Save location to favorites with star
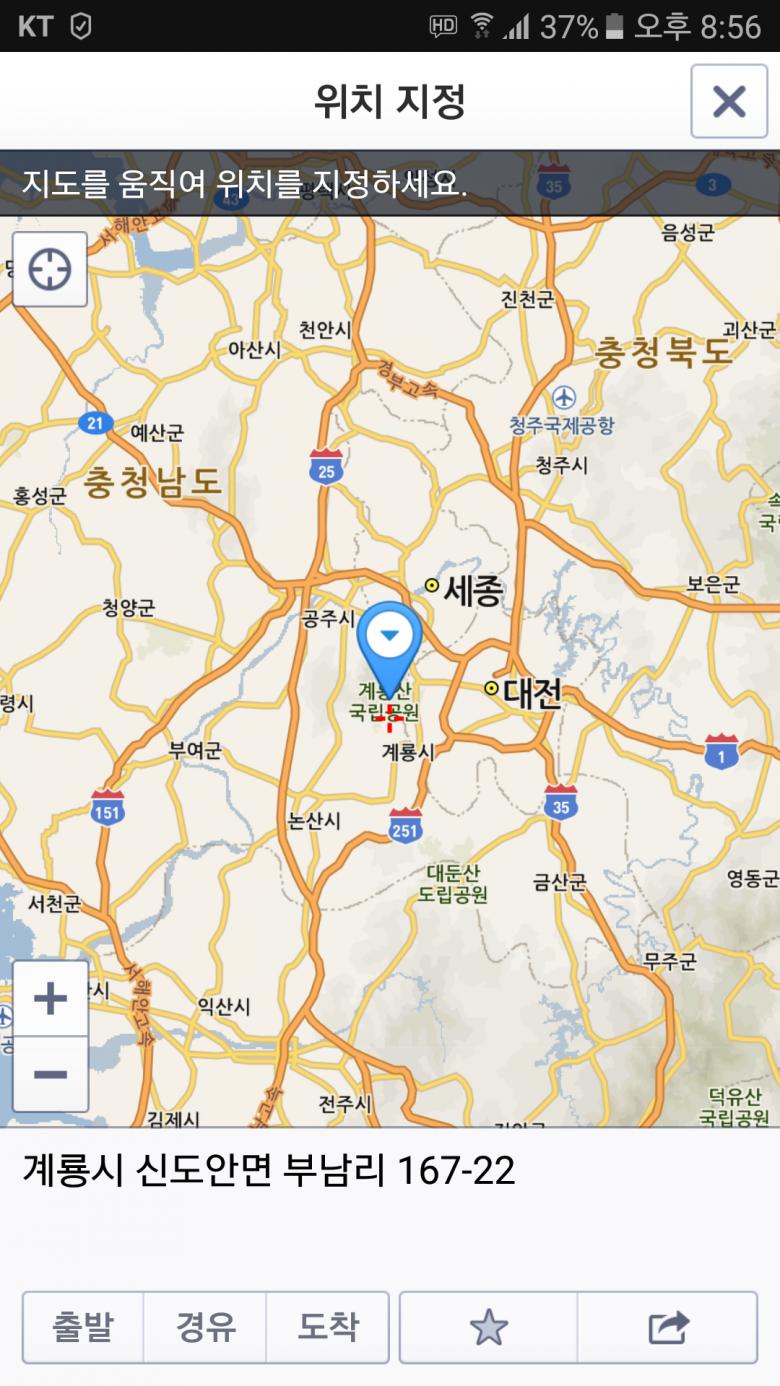Screen dimensions: 780x1386 488,1327
